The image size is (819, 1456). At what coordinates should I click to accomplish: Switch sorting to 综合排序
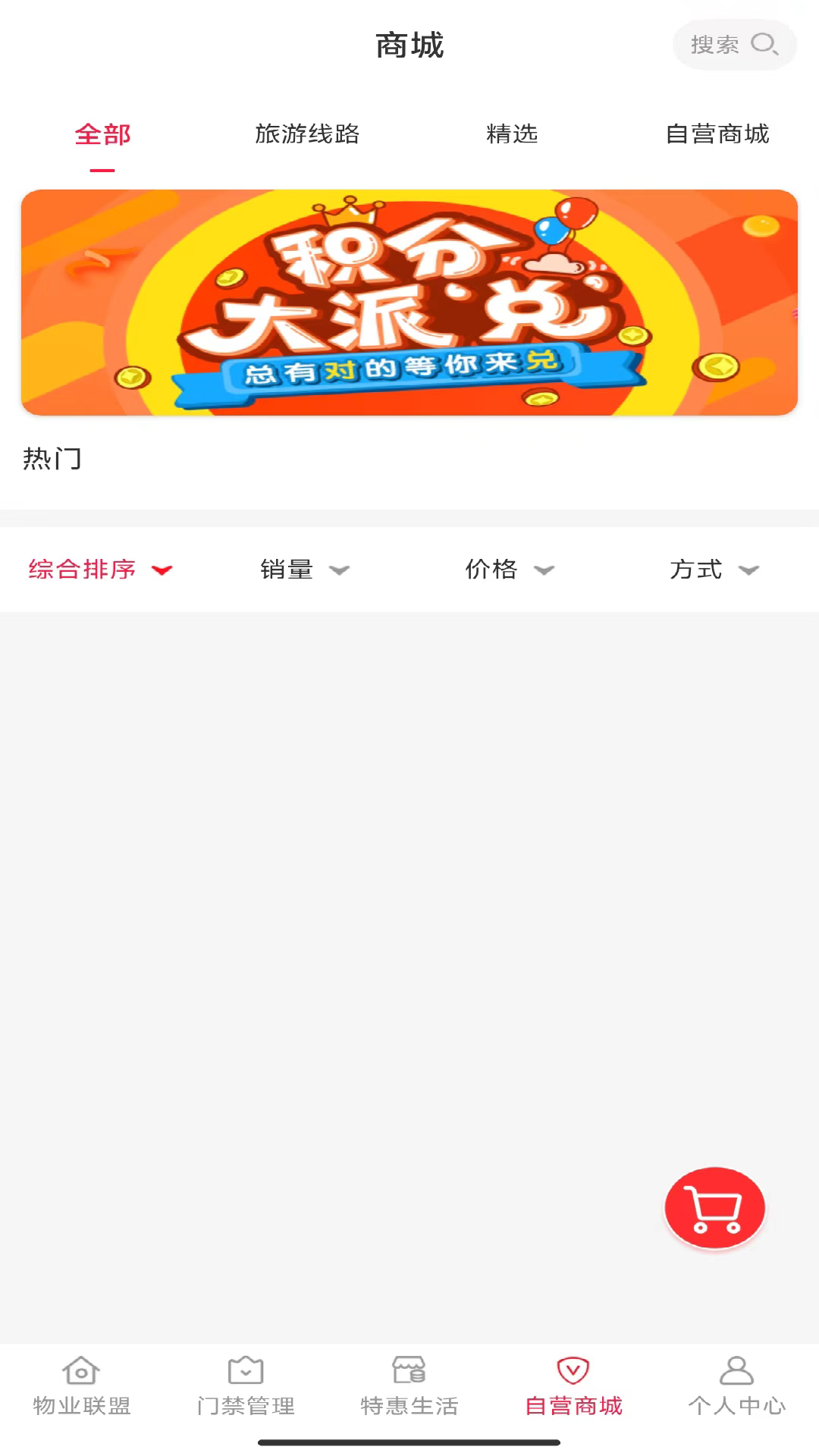83,570
